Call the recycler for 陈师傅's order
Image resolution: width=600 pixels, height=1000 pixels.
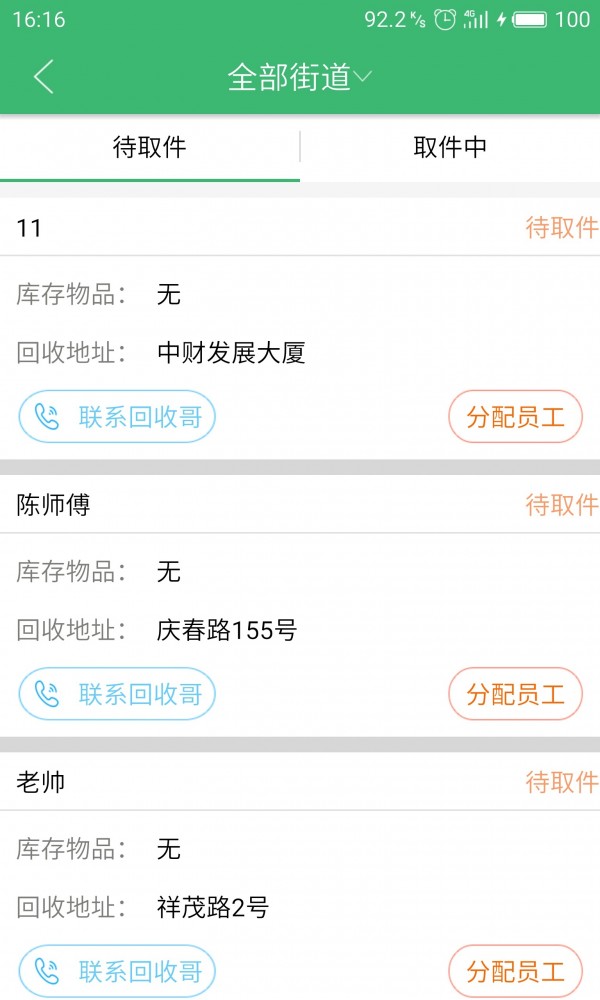[x=117, y=694]
